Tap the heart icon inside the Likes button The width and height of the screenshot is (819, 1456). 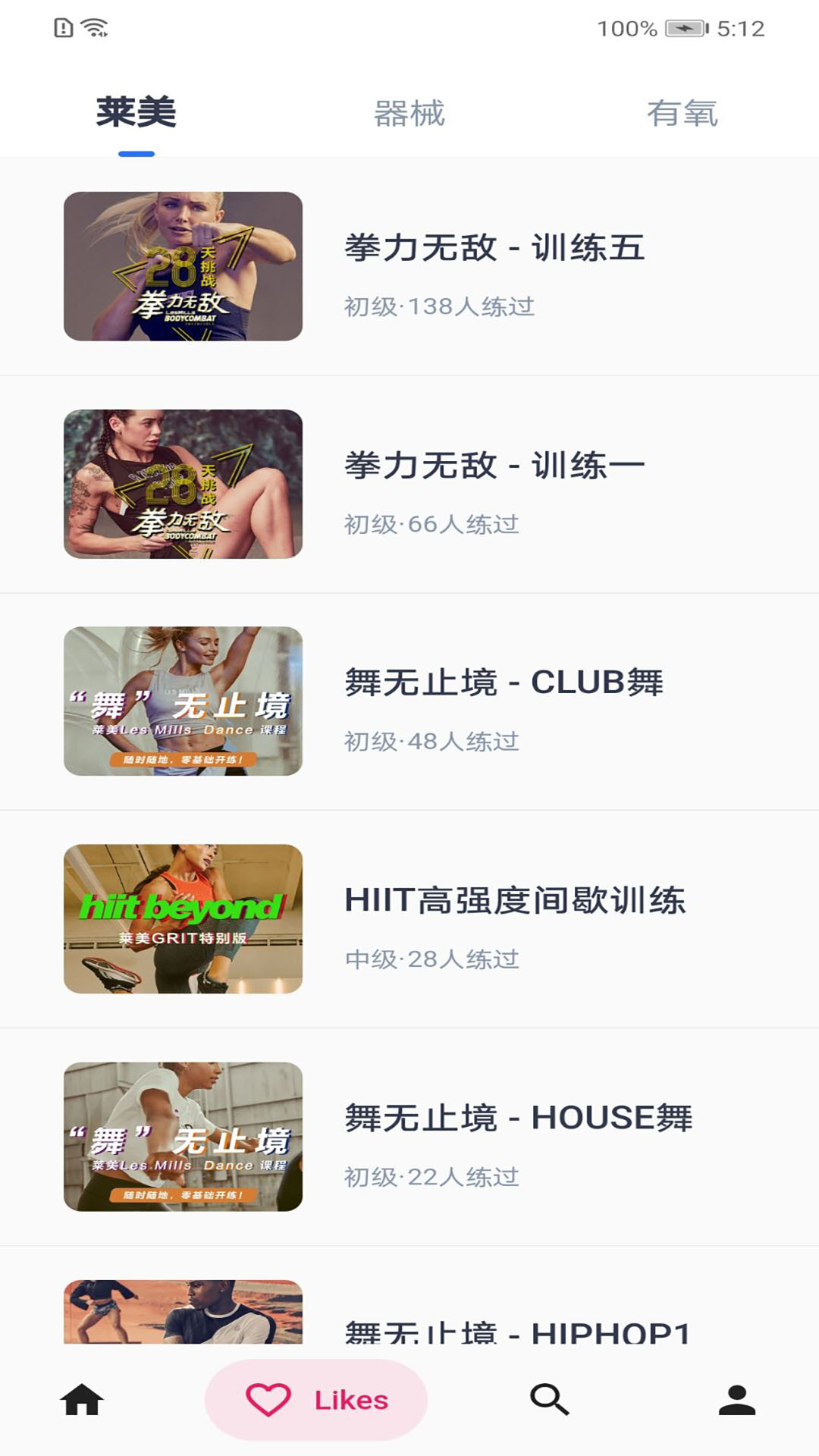267,1400
